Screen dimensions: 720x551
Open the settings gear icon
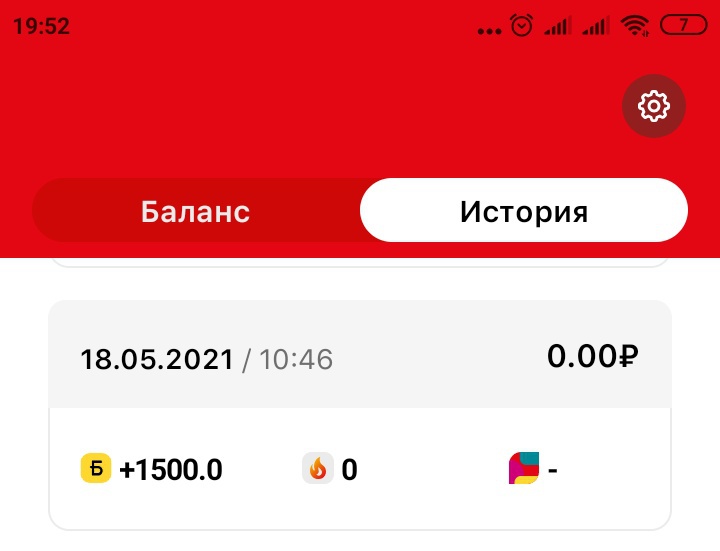653,106
